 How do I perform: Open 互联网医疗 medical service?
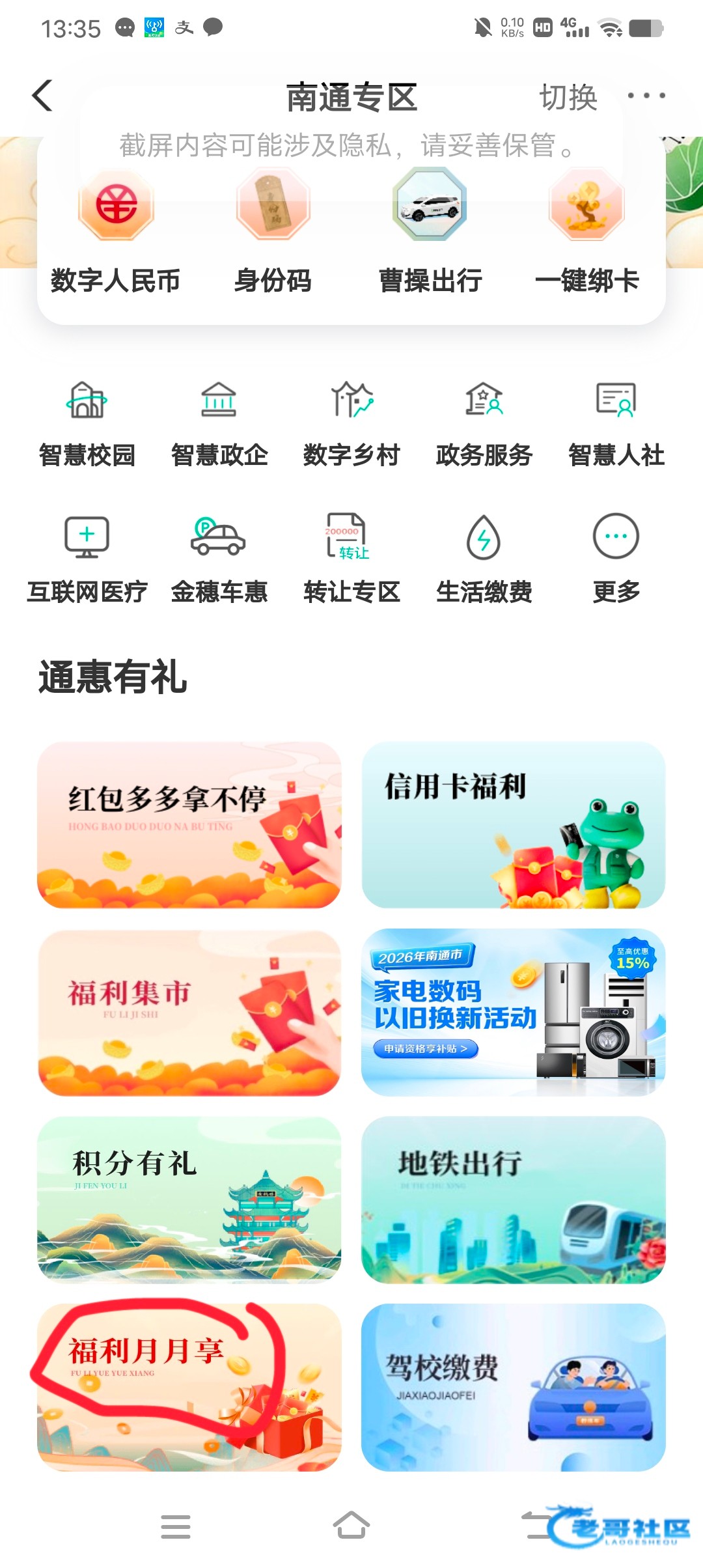point(87,561)
